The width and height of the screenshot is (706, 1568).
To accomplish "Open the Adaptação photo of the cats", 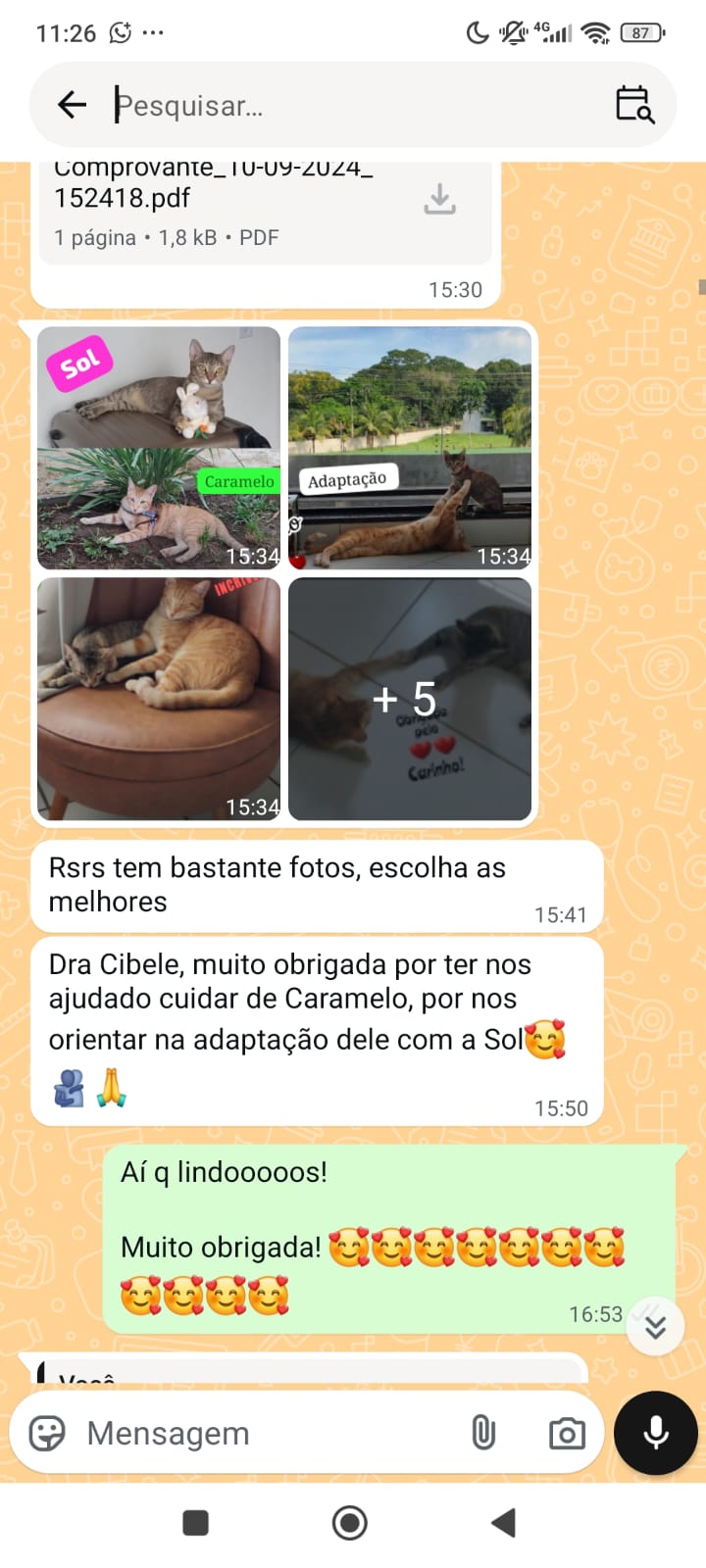I will (x=410, y=448).
